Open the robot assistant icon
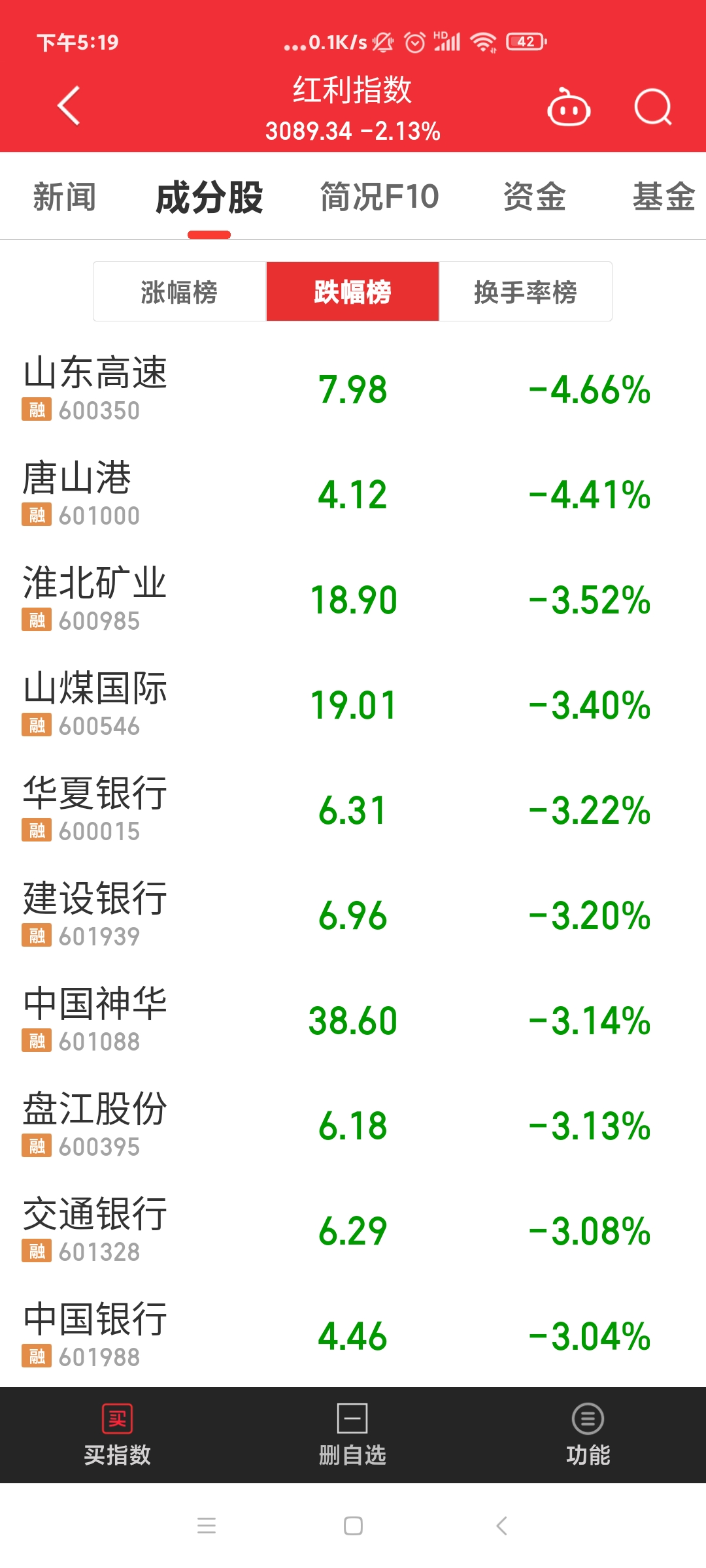This screenshot has height=1568, width=706. [x=568, y=108]
